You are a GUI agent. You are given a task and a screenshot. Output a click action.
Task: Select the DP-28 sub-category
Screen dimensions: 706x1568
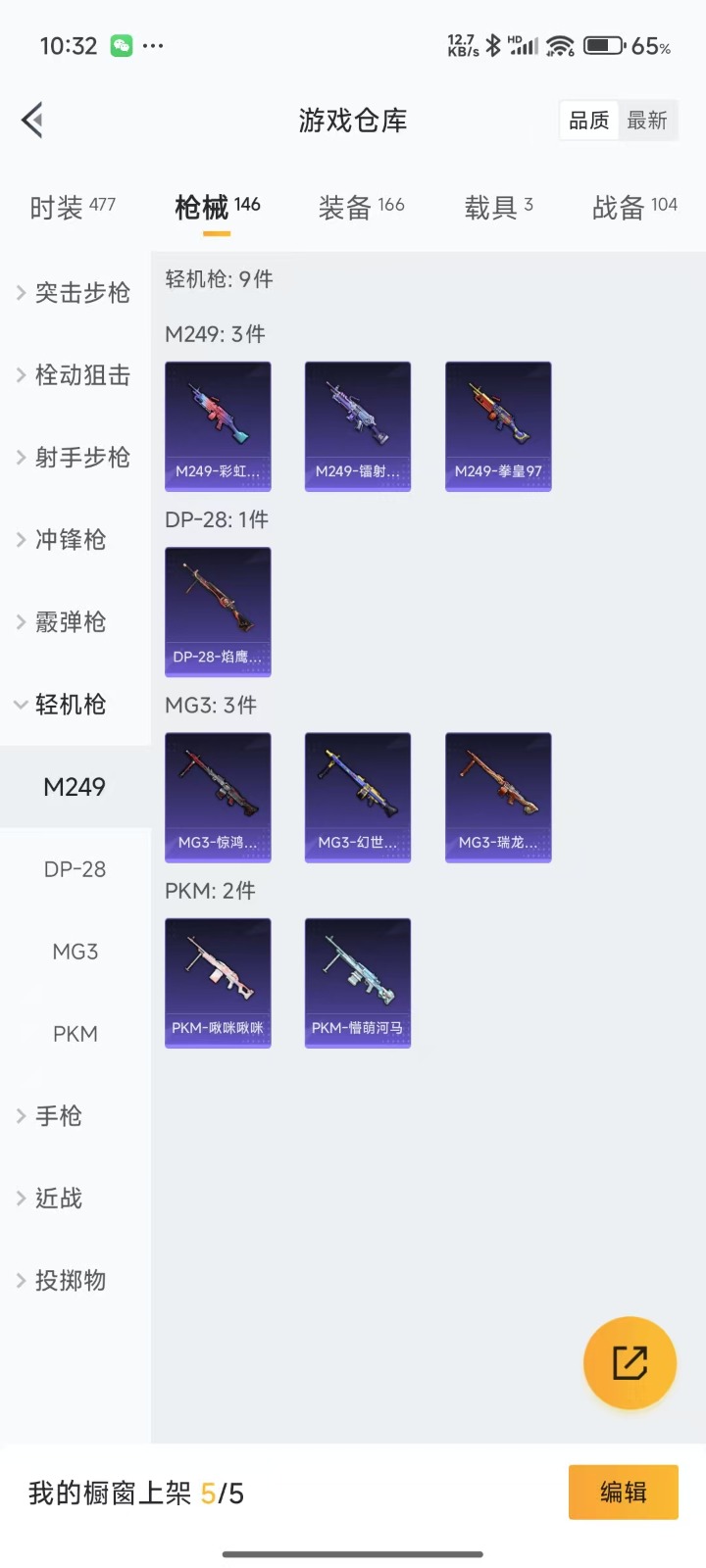click(75, 869)
